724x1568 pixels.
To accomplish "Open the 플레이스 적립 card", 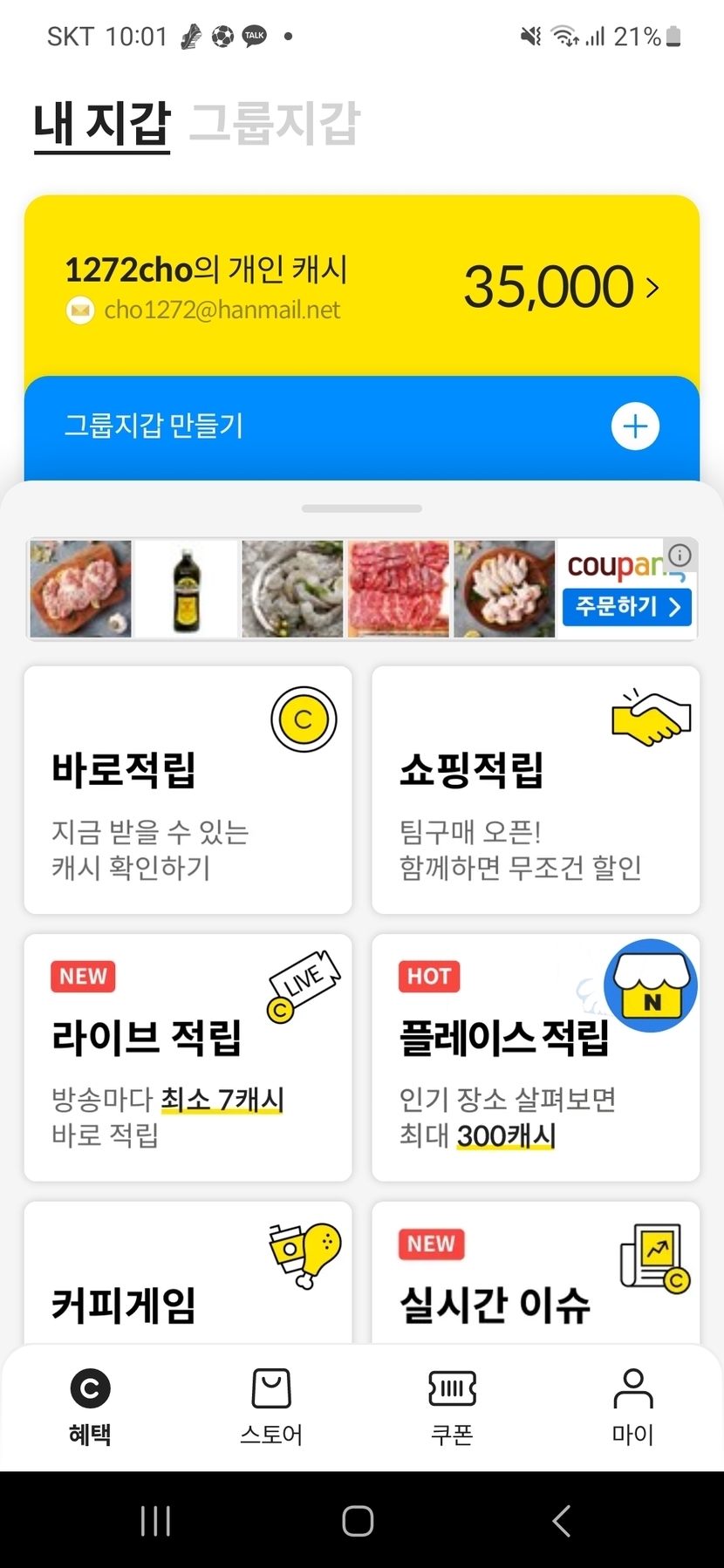I will pos(536,1057).
